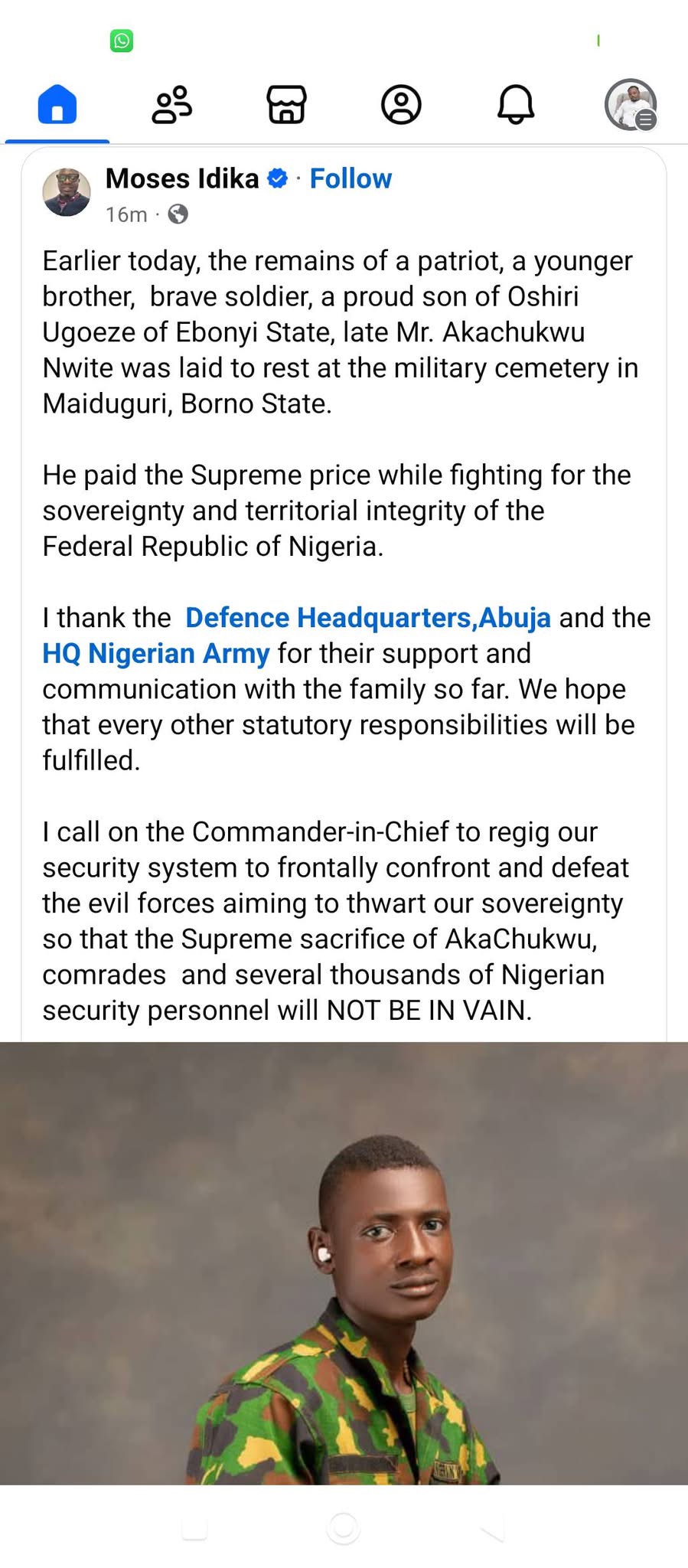Viewport: 688px width, 1568px height.
Task: Switch to the Marketplace tab
Action: click(x=286, y=104)
